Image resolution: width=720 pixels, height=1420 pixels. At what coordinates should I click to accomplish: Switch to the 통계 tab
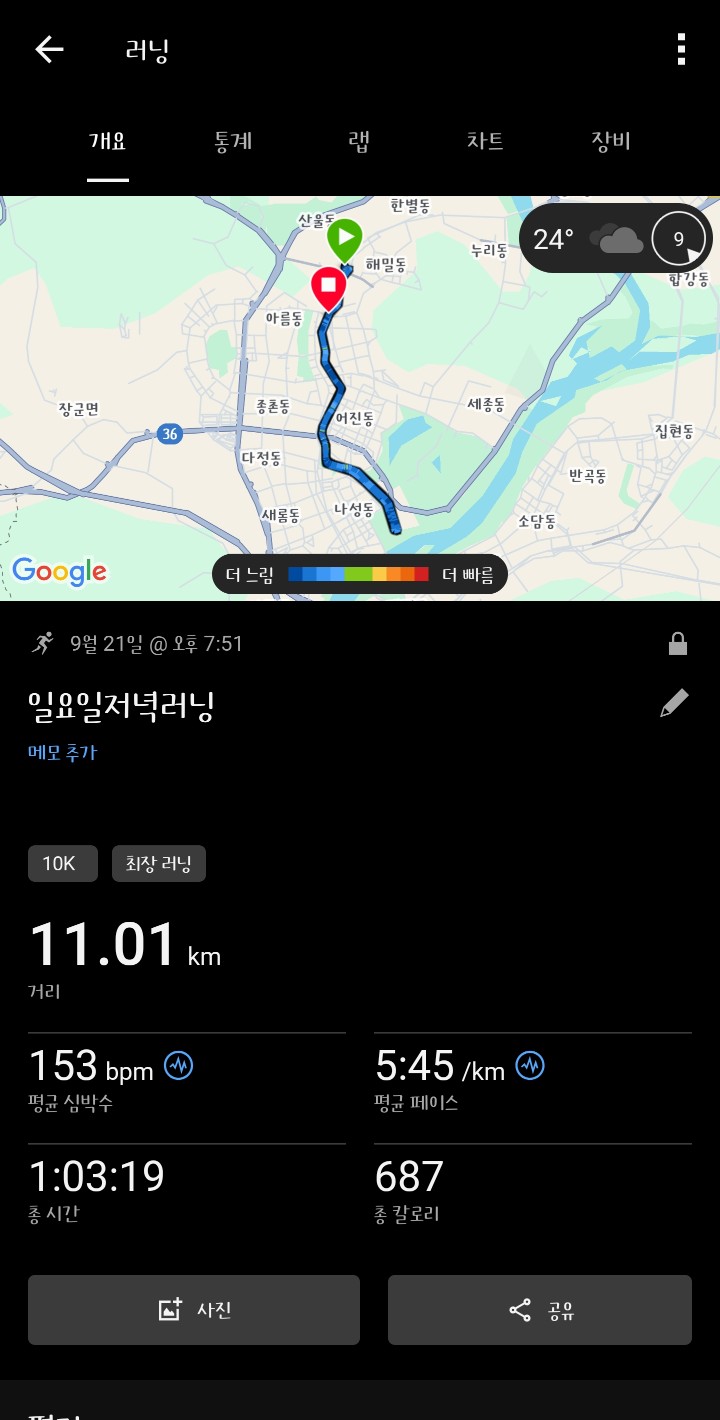tap(232, 142)
